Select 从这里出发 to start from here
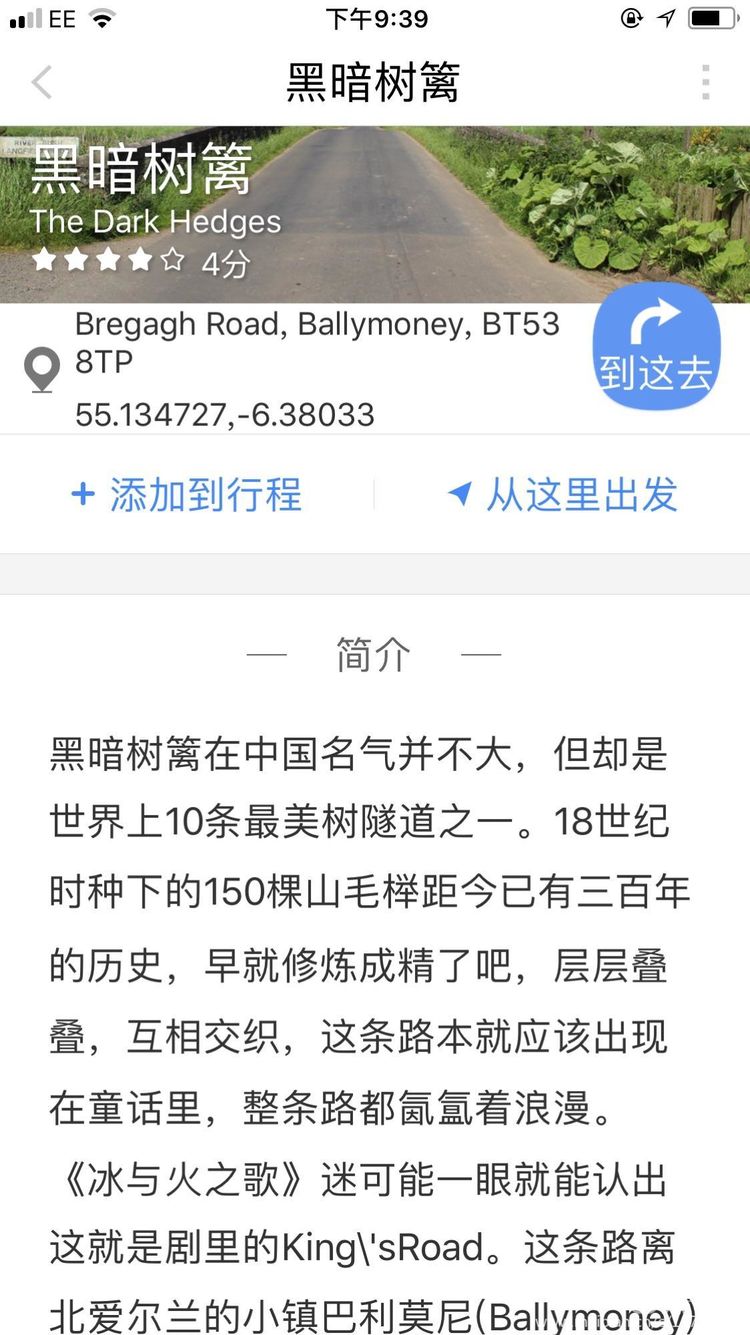Image resolution: width=750 pixels, height=1335 pixels. pos(563,495)
